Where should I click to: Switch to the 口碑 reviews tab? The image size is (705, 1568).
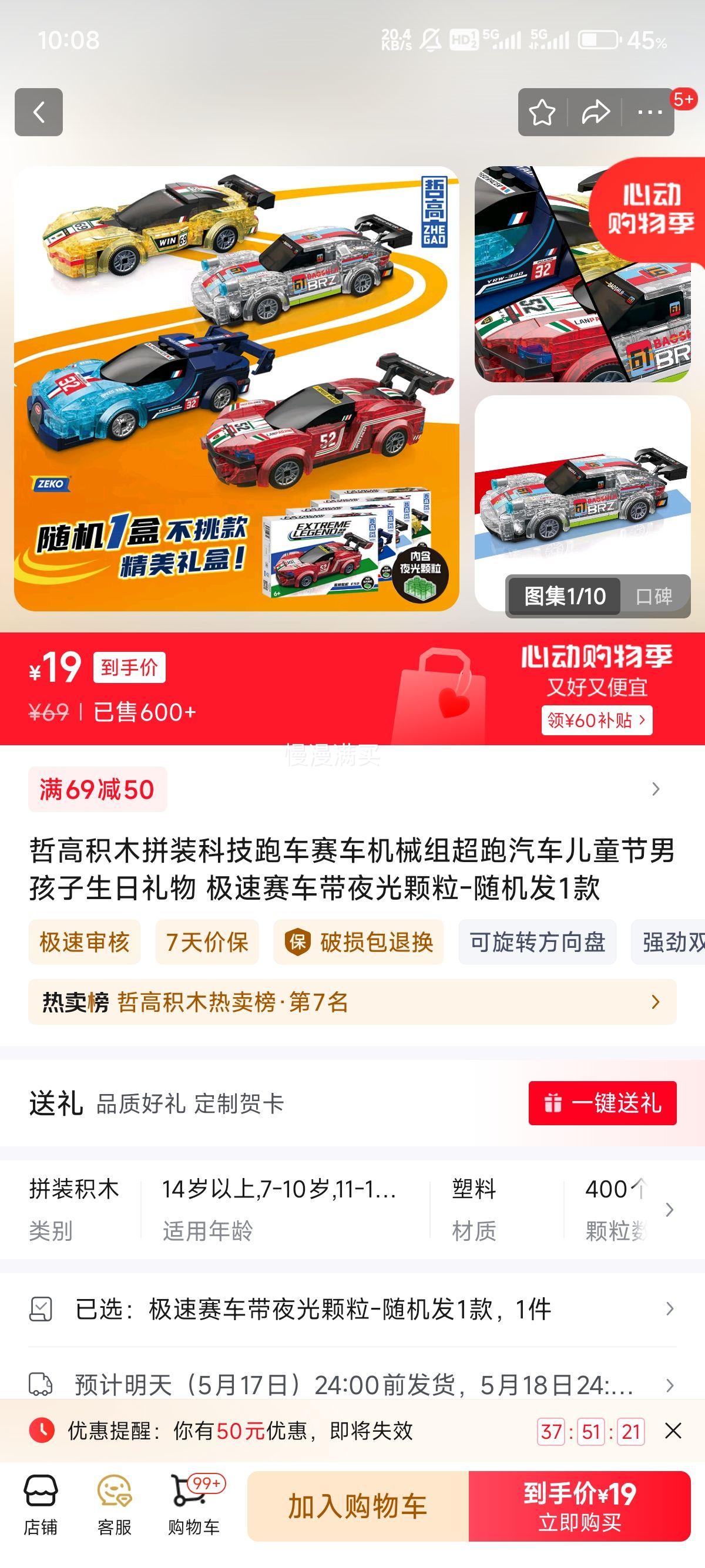tap(654, 597)
